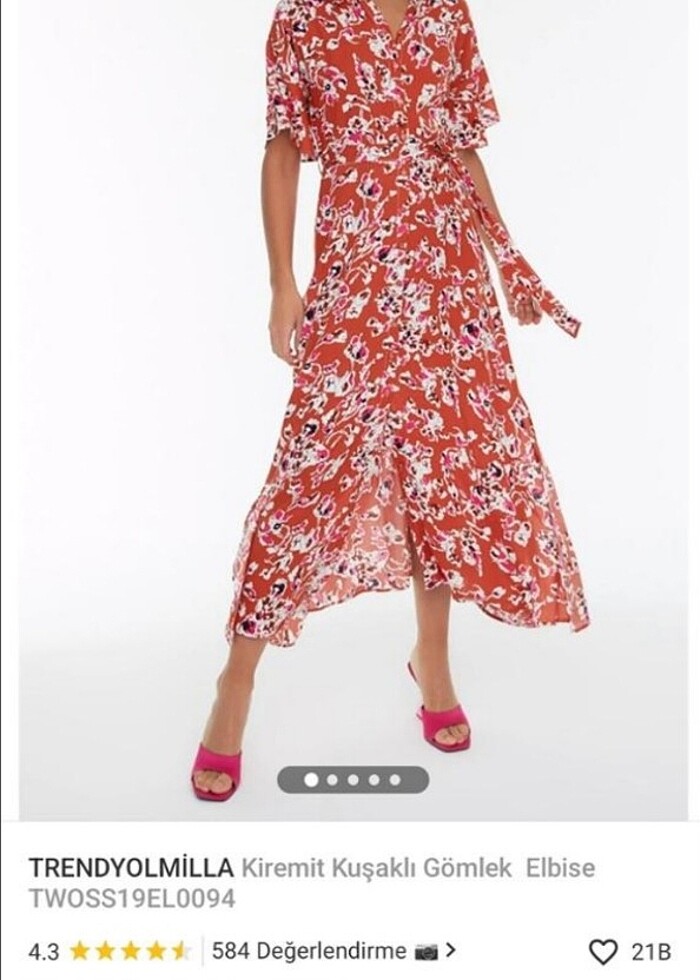Tap the image page indicator dots
Viewport: 700px width, 980px height.
(353, 780)
